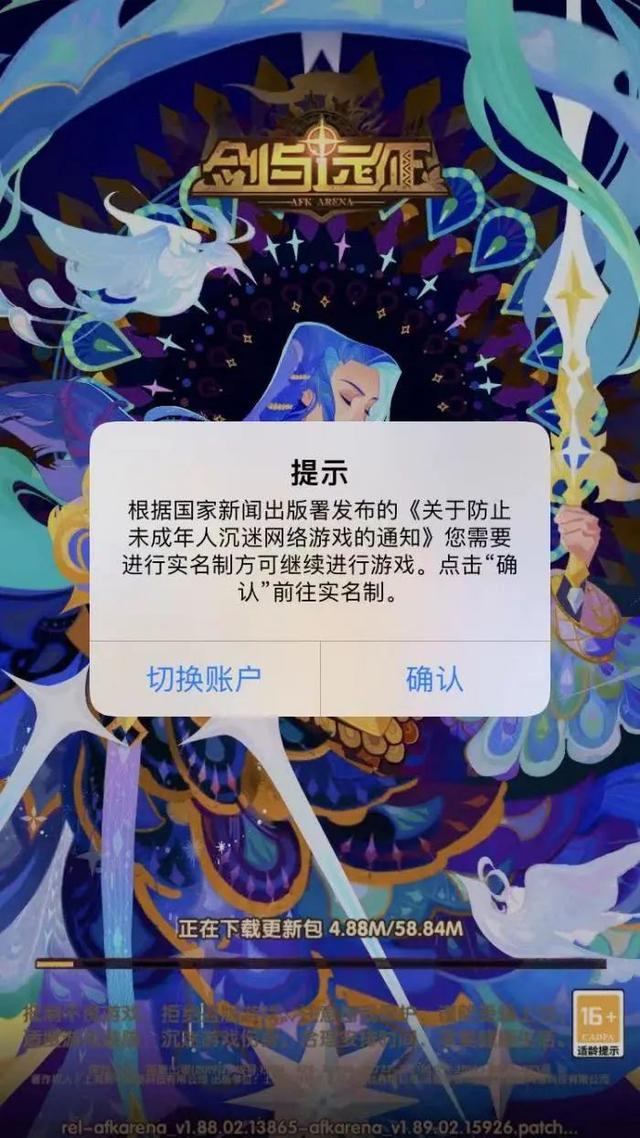Tap 确认 to proceed to real-name verification
This screenshot has width=640, height=1138.
434,679
